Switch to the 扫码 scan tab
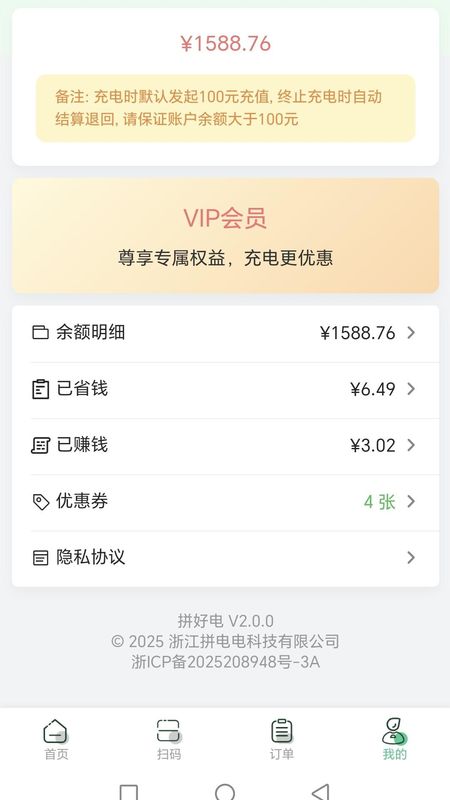This screenshot has height=800, width=450. tap(169, 739)
